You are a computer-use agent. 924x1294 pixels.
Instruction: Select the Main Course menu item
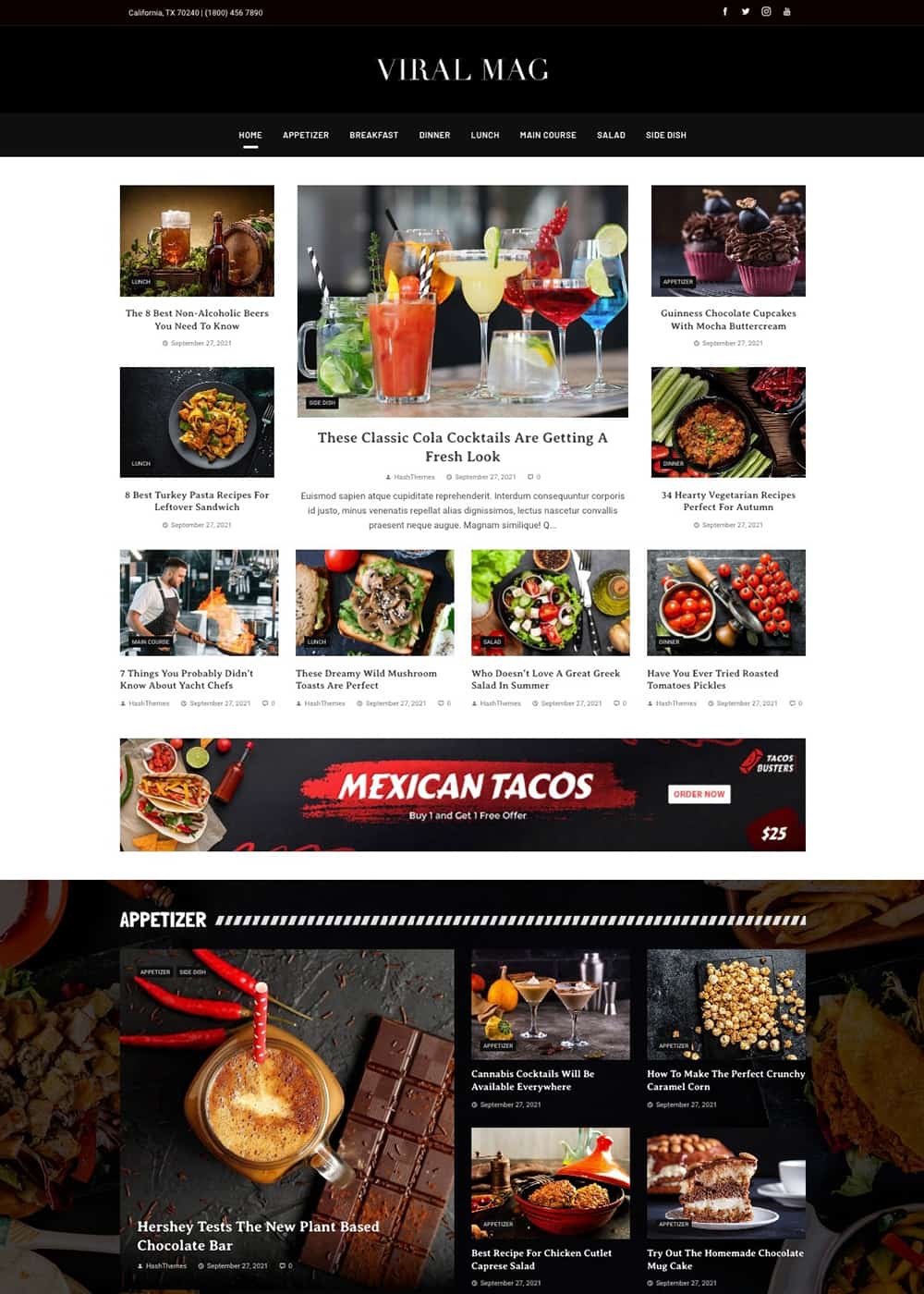pyautogui.click(x=548, y=135)
